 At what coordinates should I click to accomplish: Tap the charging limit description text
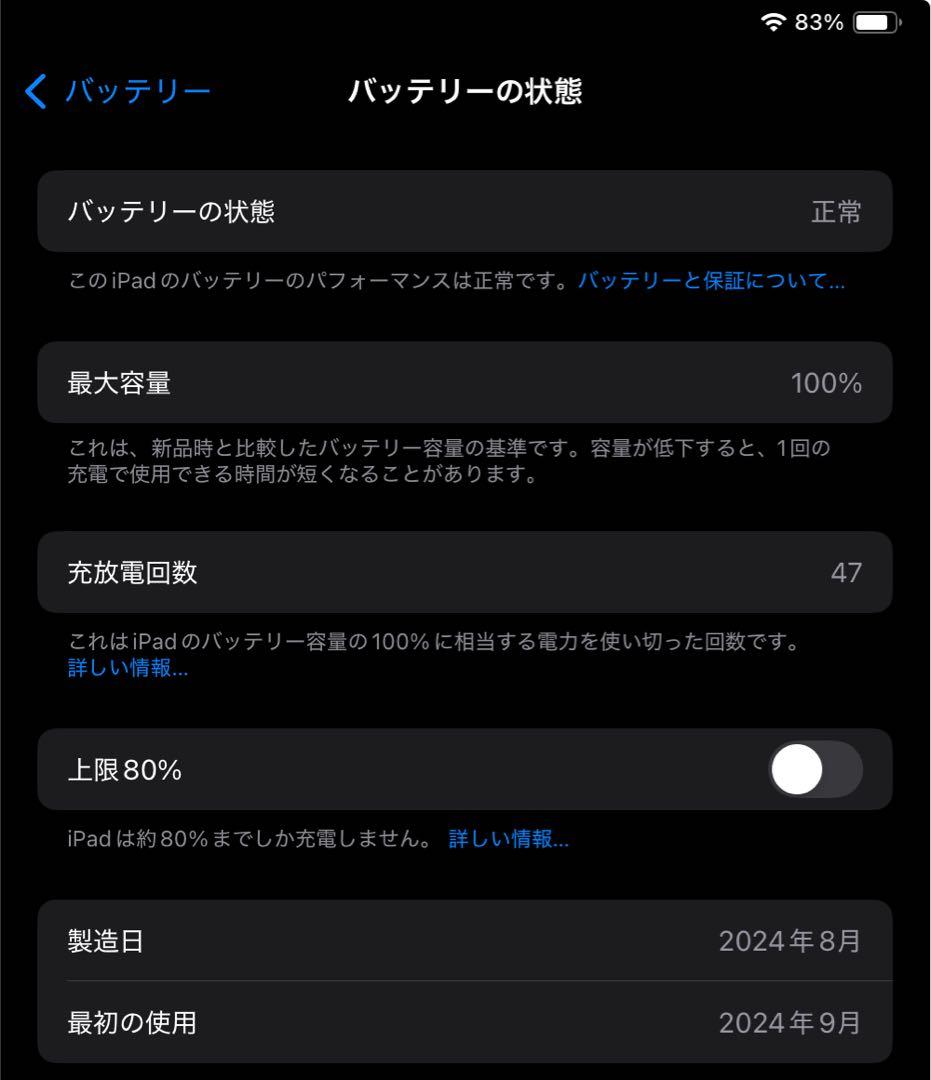(x=250, y=840)
